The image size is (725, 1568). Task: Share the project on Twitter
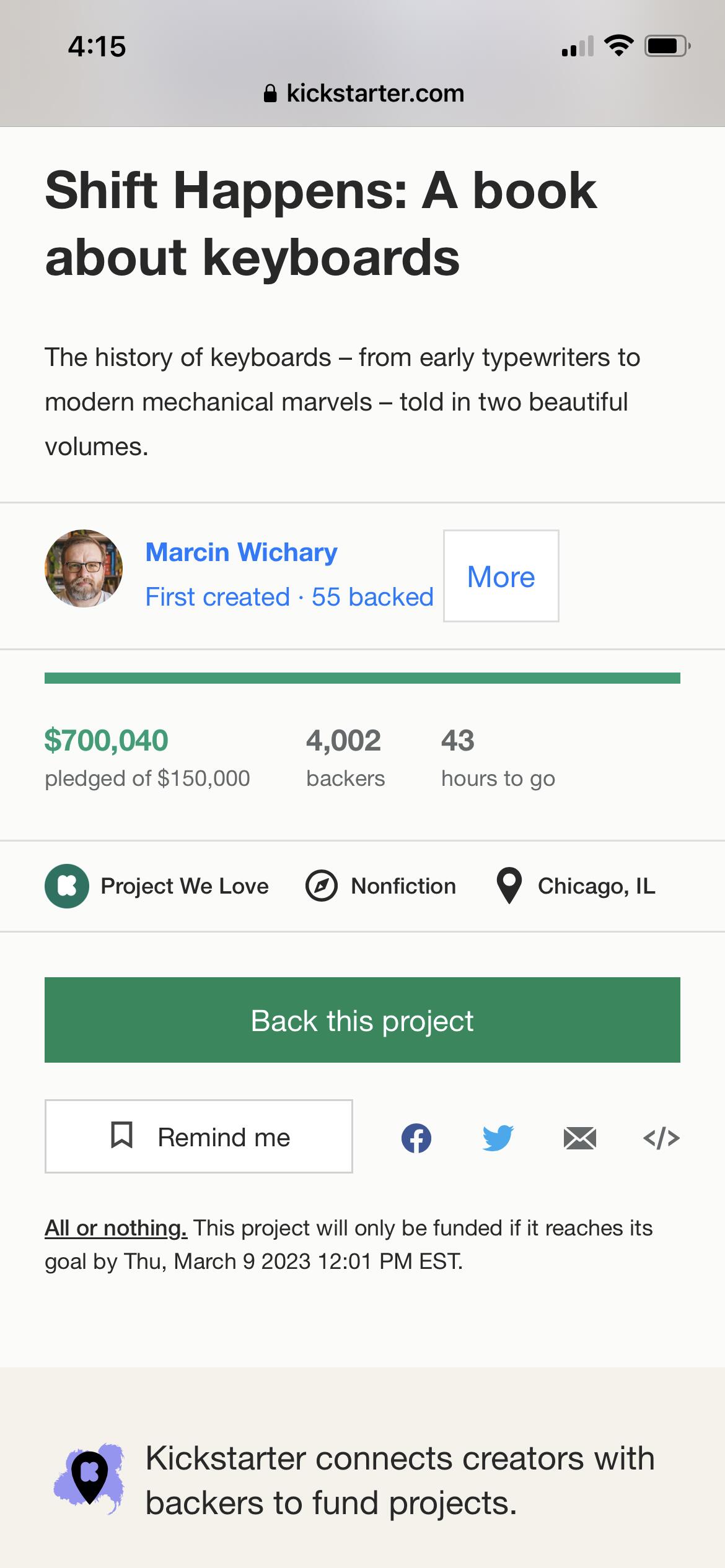point(498,1138)
